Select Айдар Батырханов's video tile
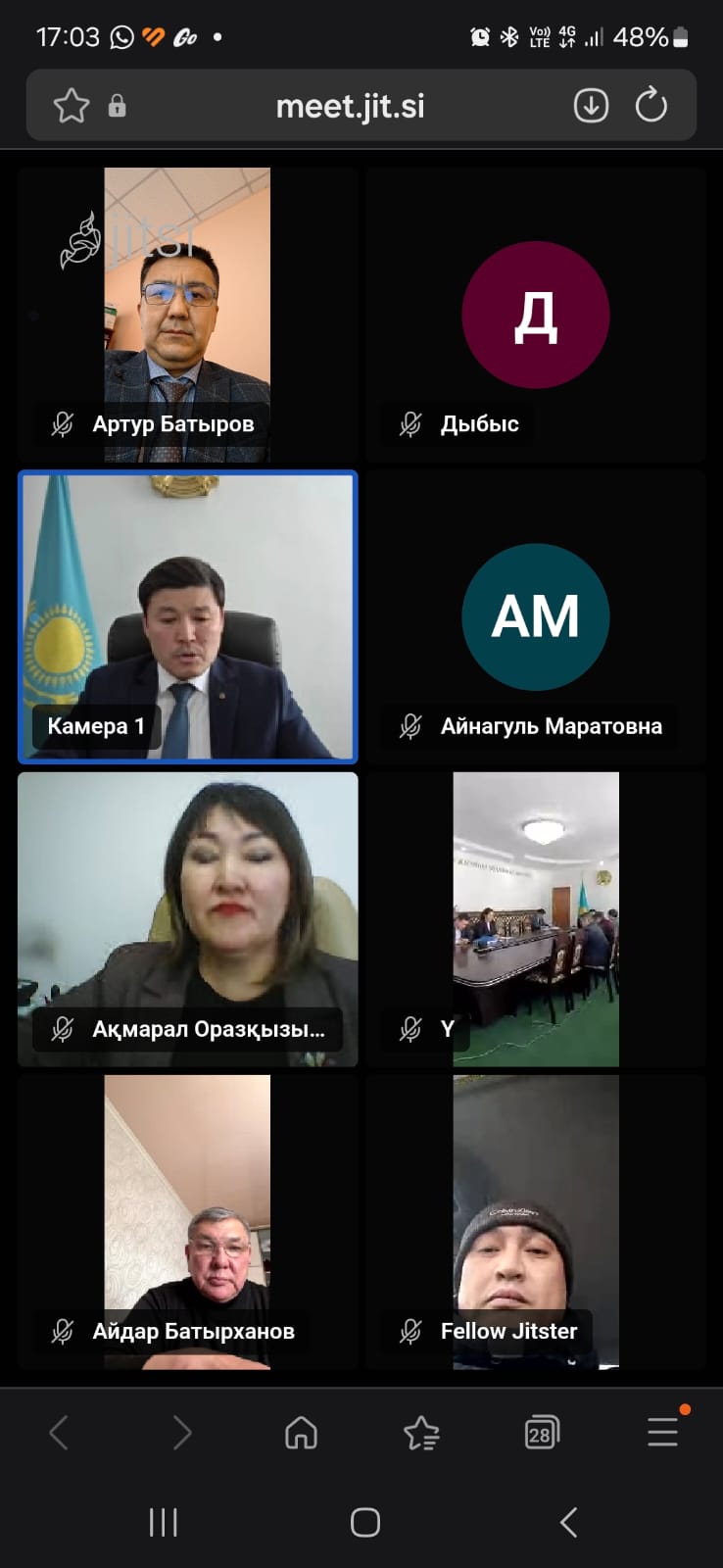This screenshot has width=723, height=1568. pos(187,1221)
